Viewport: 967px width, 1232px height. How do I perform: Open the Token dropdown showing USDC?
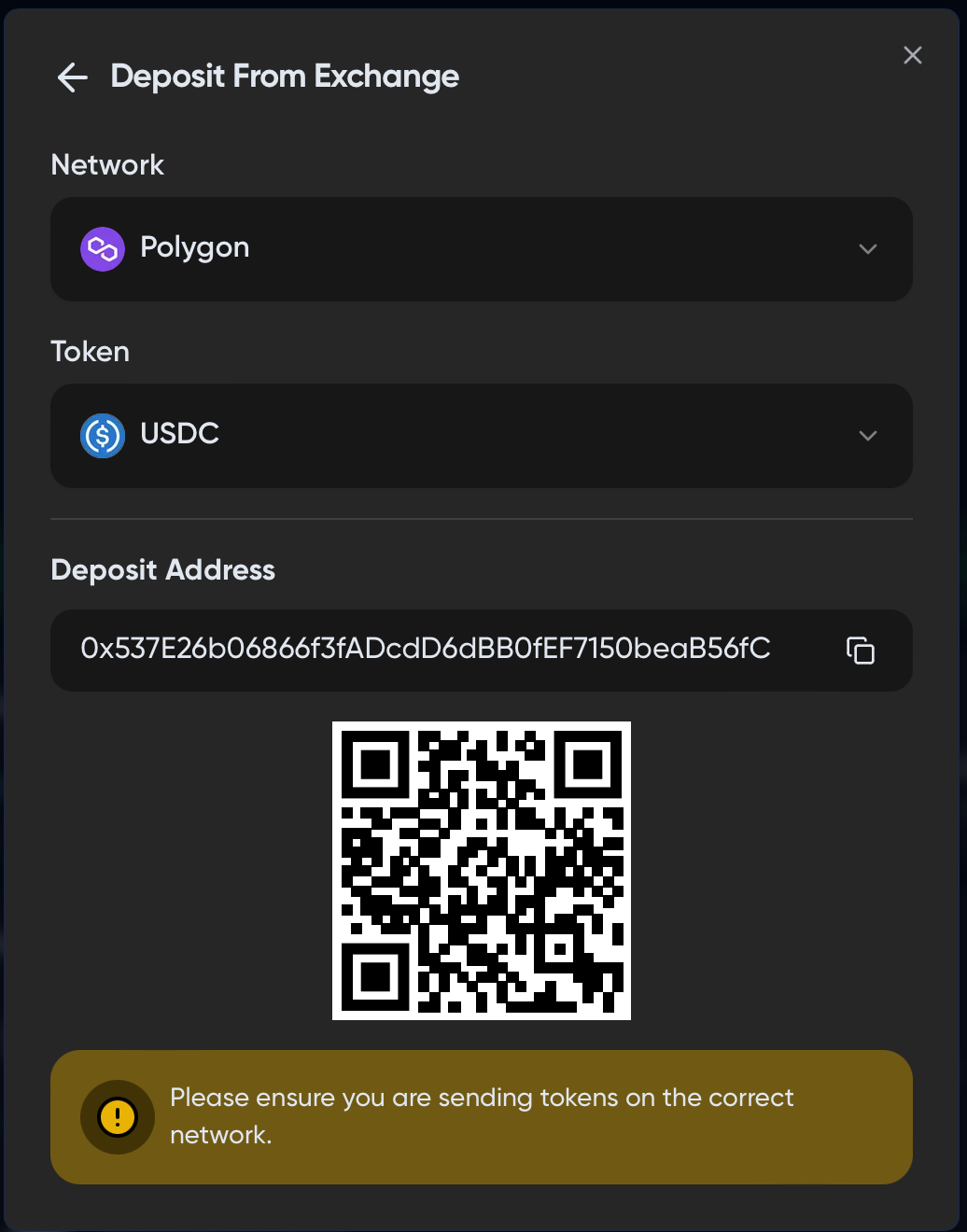(x=482, y=436)
